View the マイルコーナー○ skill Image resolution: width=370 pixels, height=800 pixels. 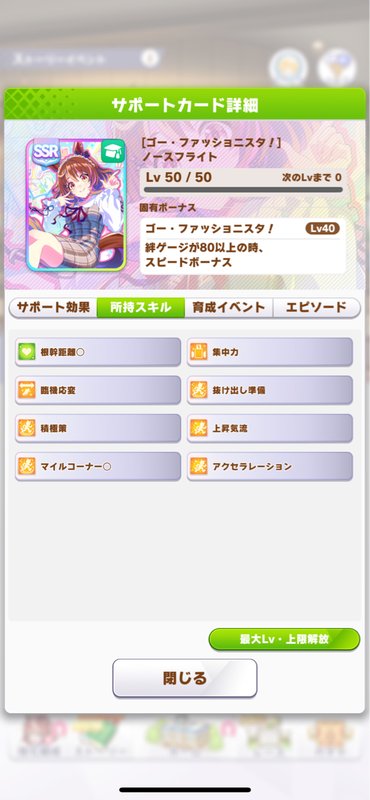click(98, 466)
